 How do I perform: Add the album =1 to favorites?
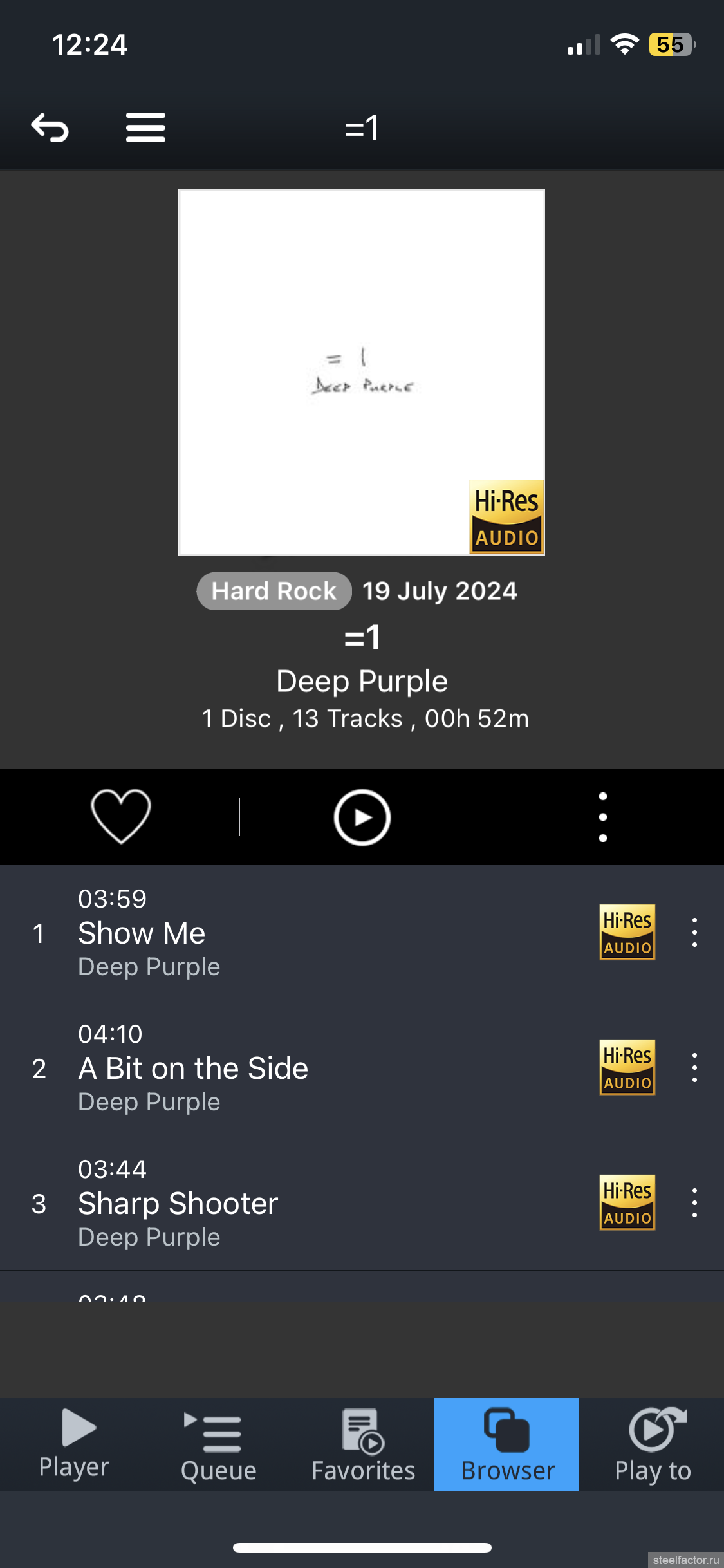click(x=121, y=816)
